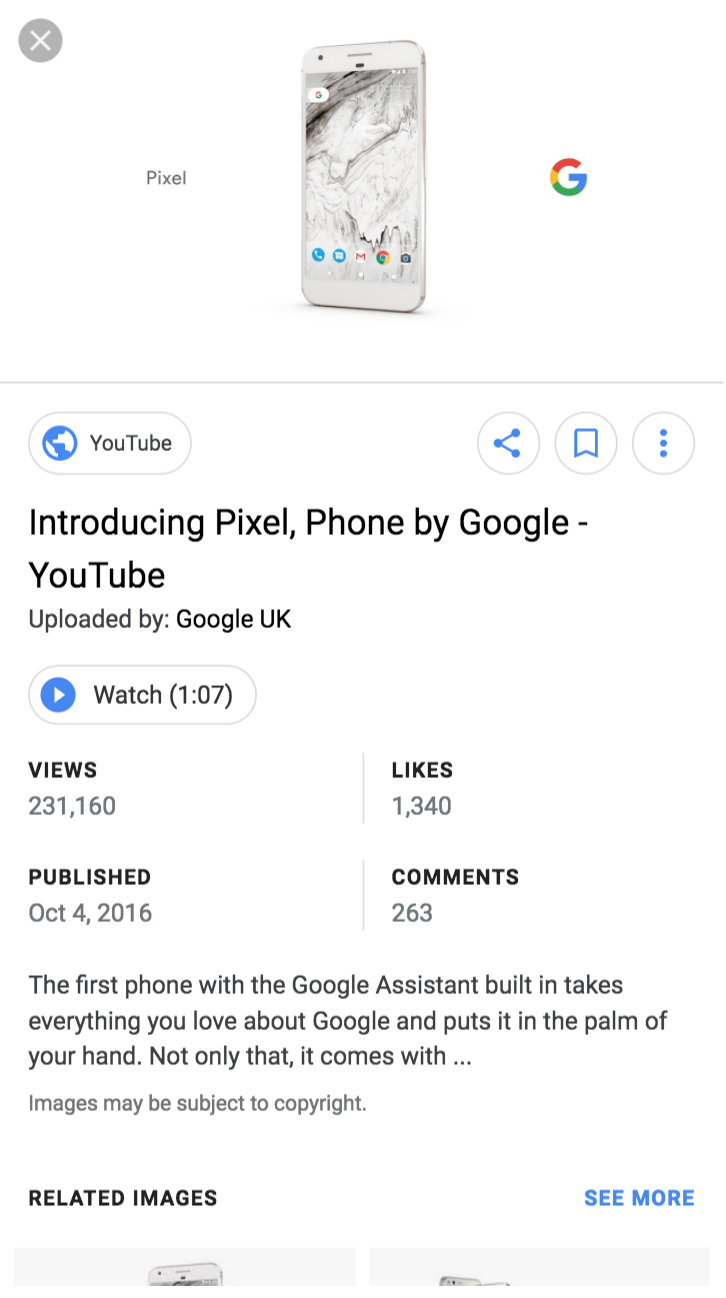Screen dimensions: 726x1298
Task: Share this Pixel image result
Action: click(508, 443)
